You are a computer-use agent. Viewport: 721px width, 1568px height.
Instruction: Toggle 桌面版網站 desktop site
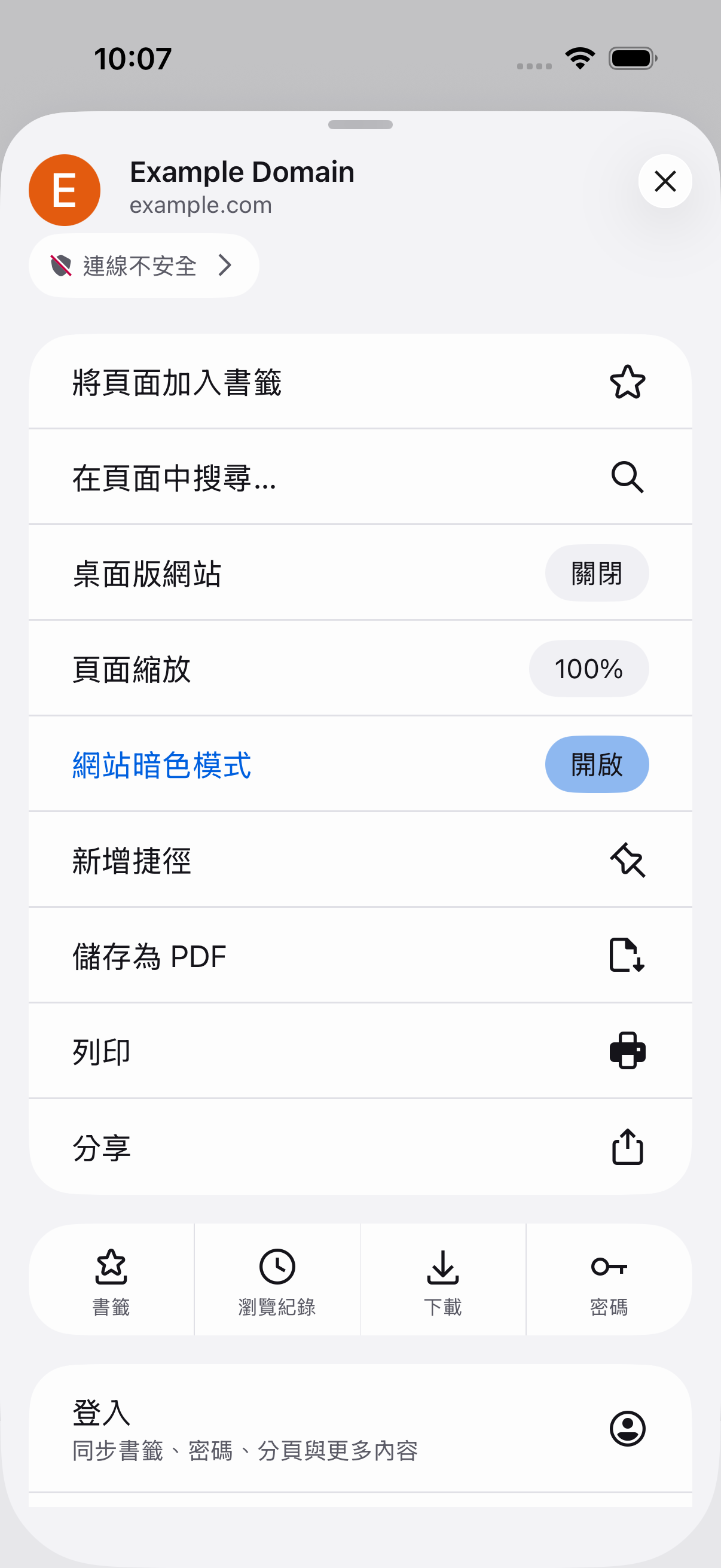point(595,573)
